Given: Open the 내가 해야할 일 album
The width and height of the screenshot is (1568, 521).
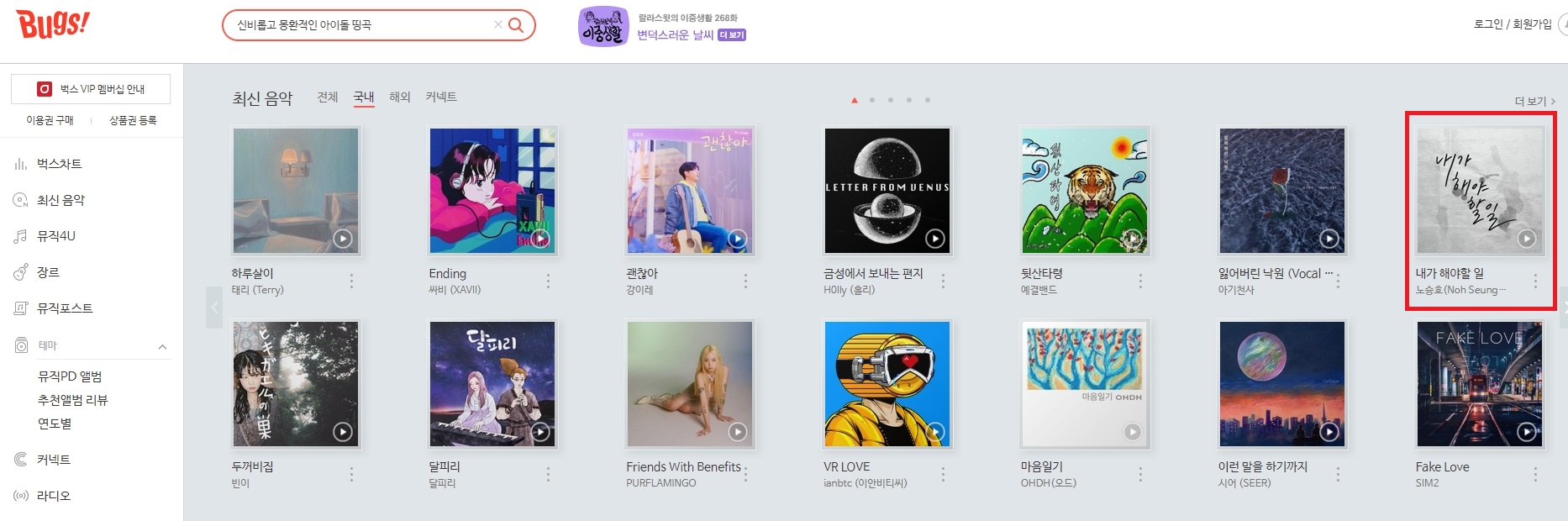Looking at the screenshot, I should point(1480,191).
